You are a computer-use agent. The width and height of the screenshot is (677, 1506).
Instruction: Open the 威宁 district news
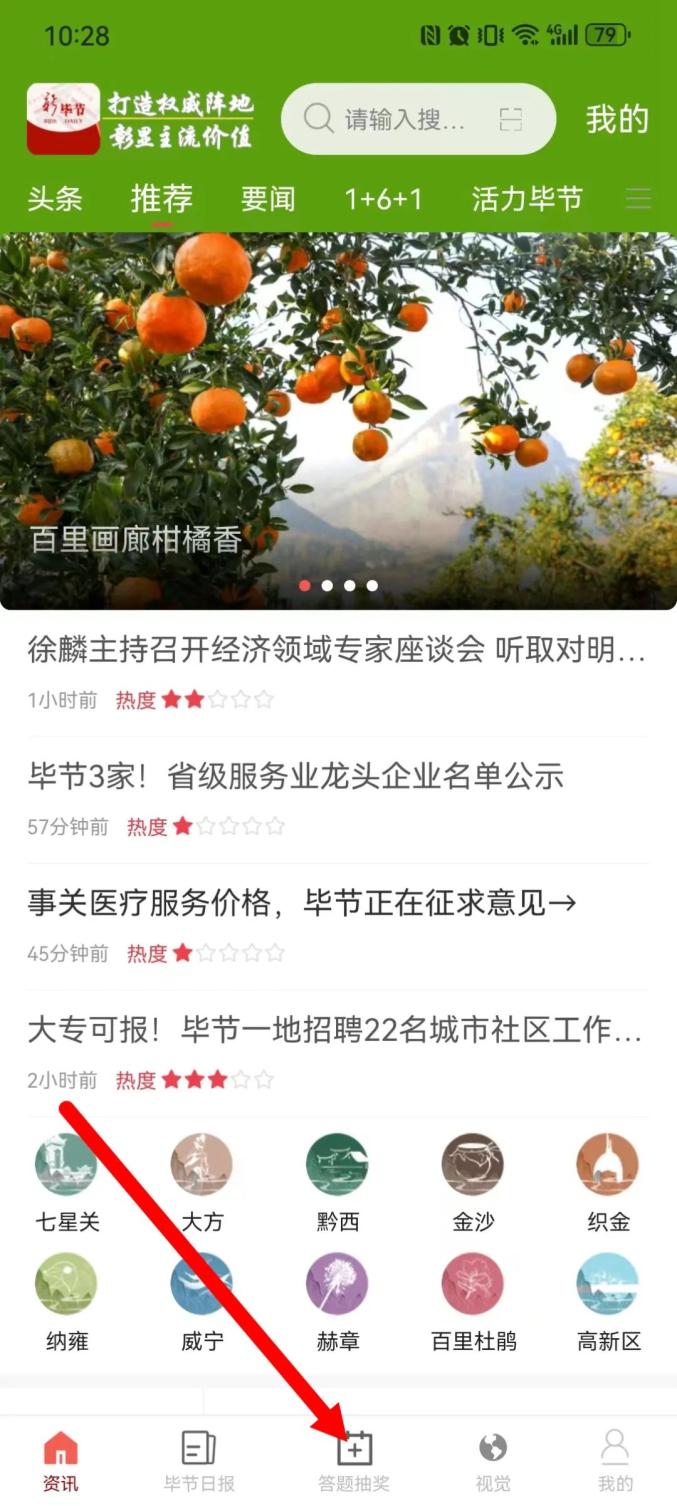(x=202, y=1299)
